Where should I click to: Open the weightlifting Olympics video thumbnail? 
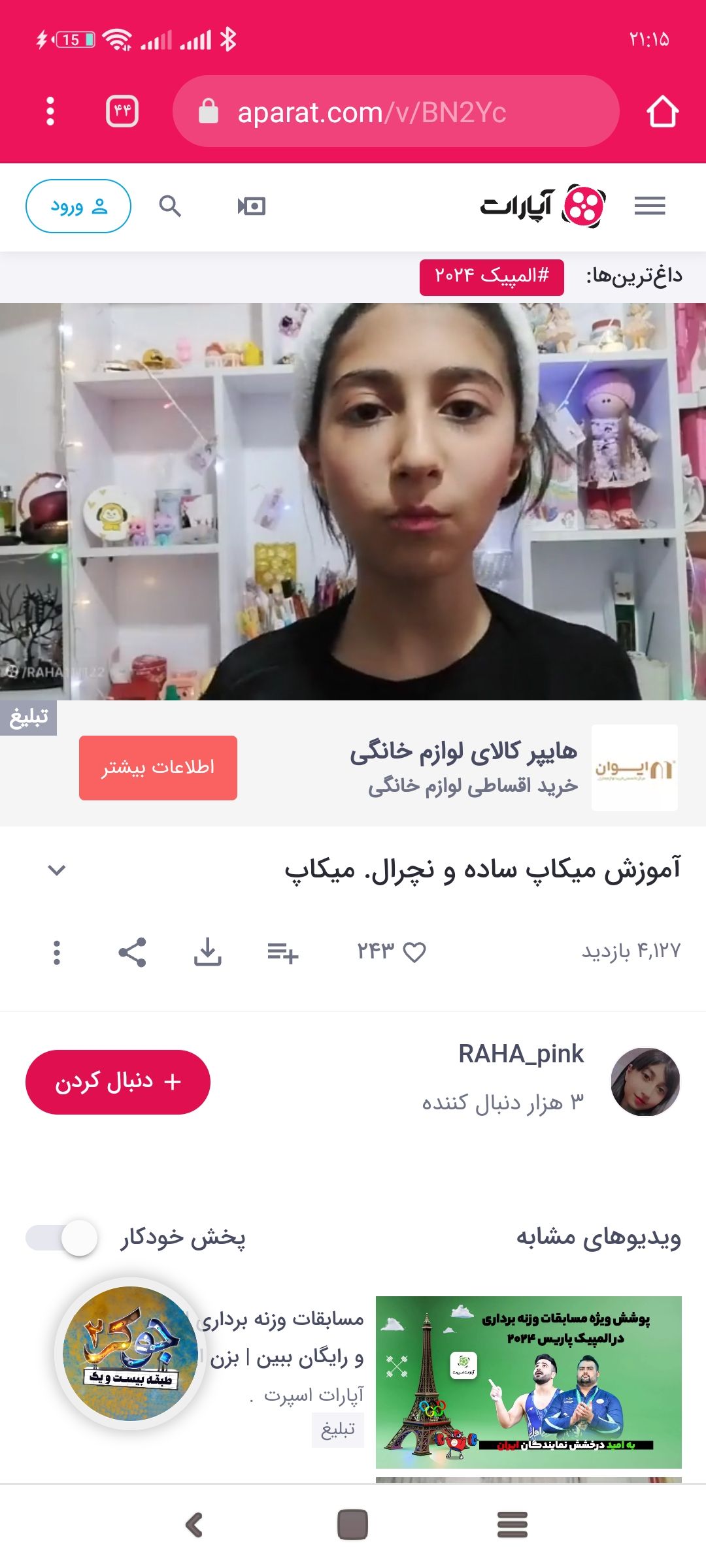click(x=528, y=1382)
